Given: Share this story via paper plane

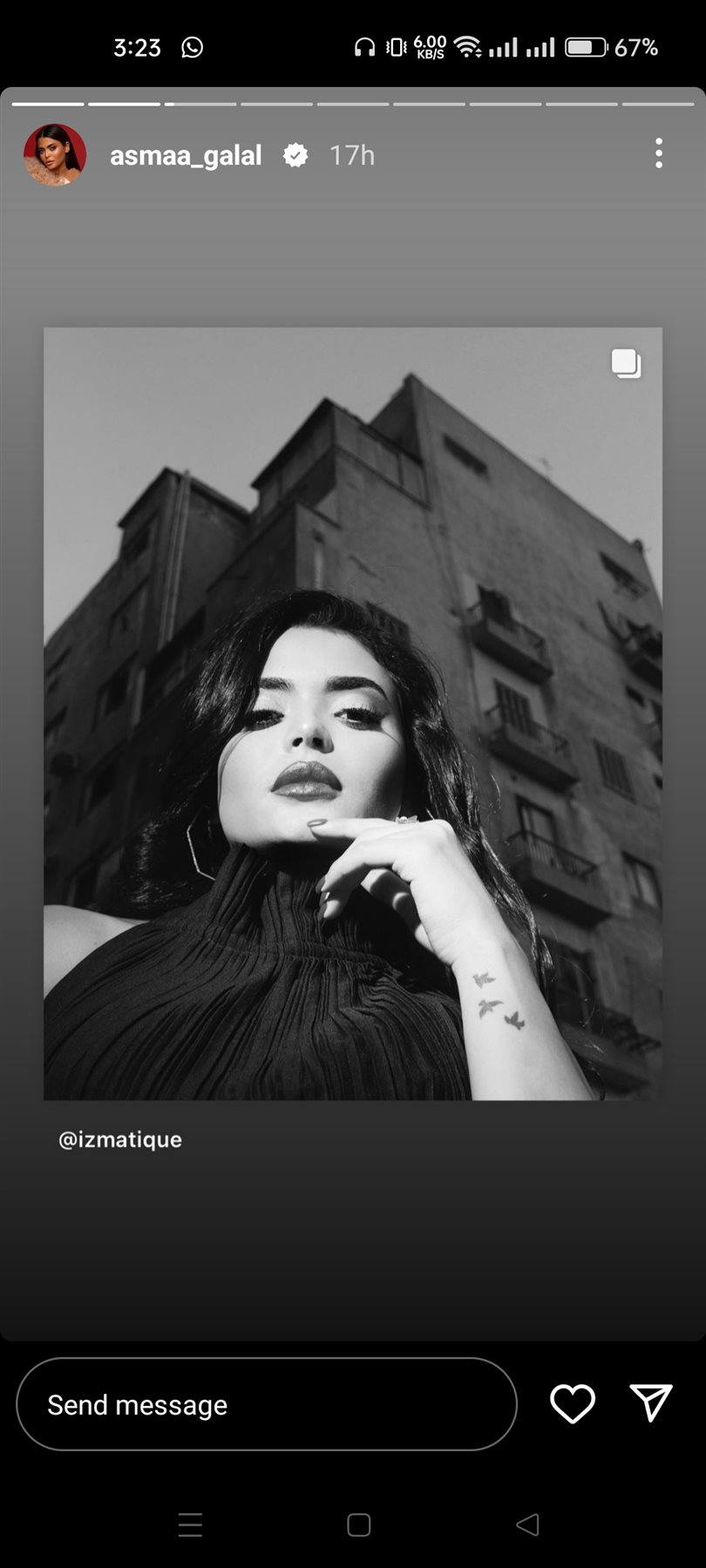Looking at the screenshot, I should pos(650,1402).
